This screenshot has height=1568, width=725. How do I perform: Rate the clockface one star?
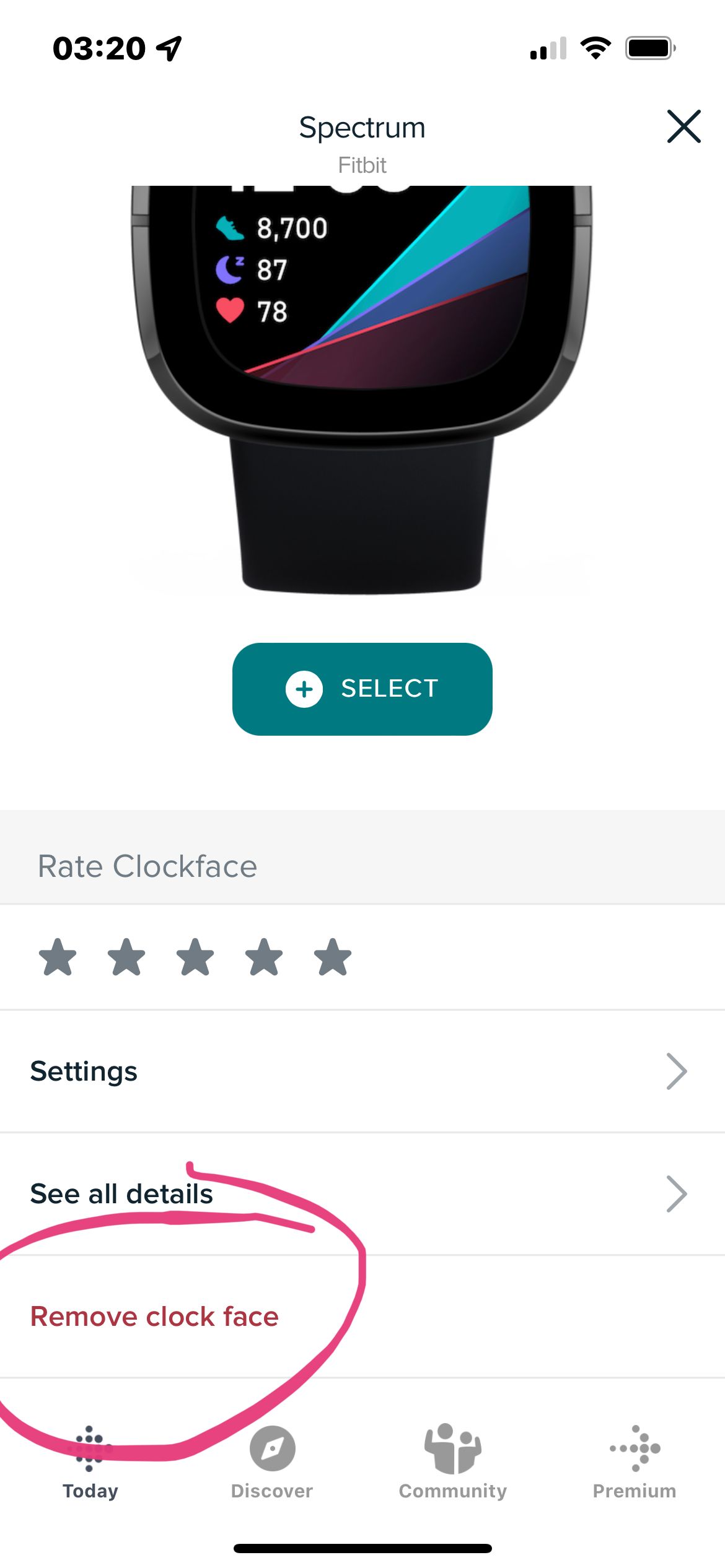[58, 957]
